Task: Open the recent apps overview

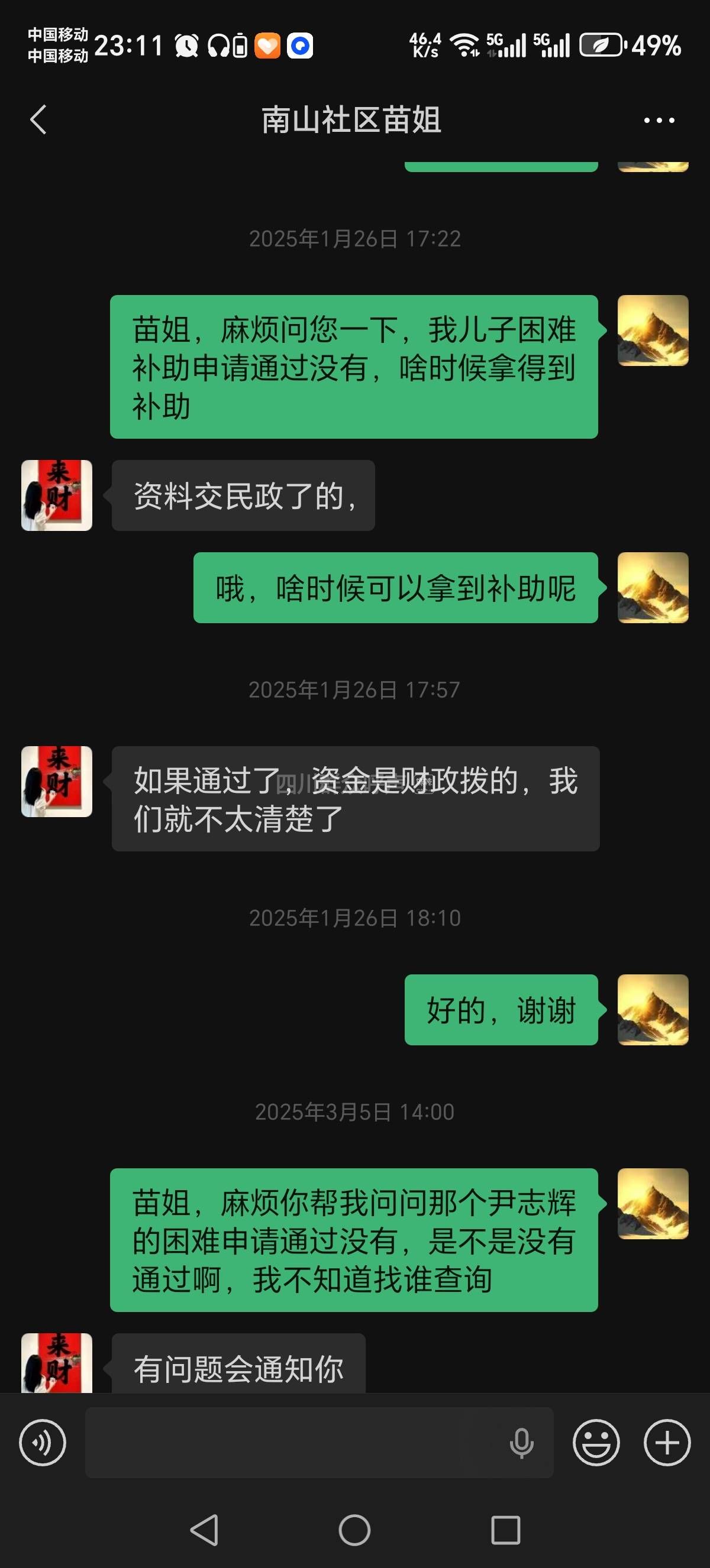Action: click(505, 1530)
